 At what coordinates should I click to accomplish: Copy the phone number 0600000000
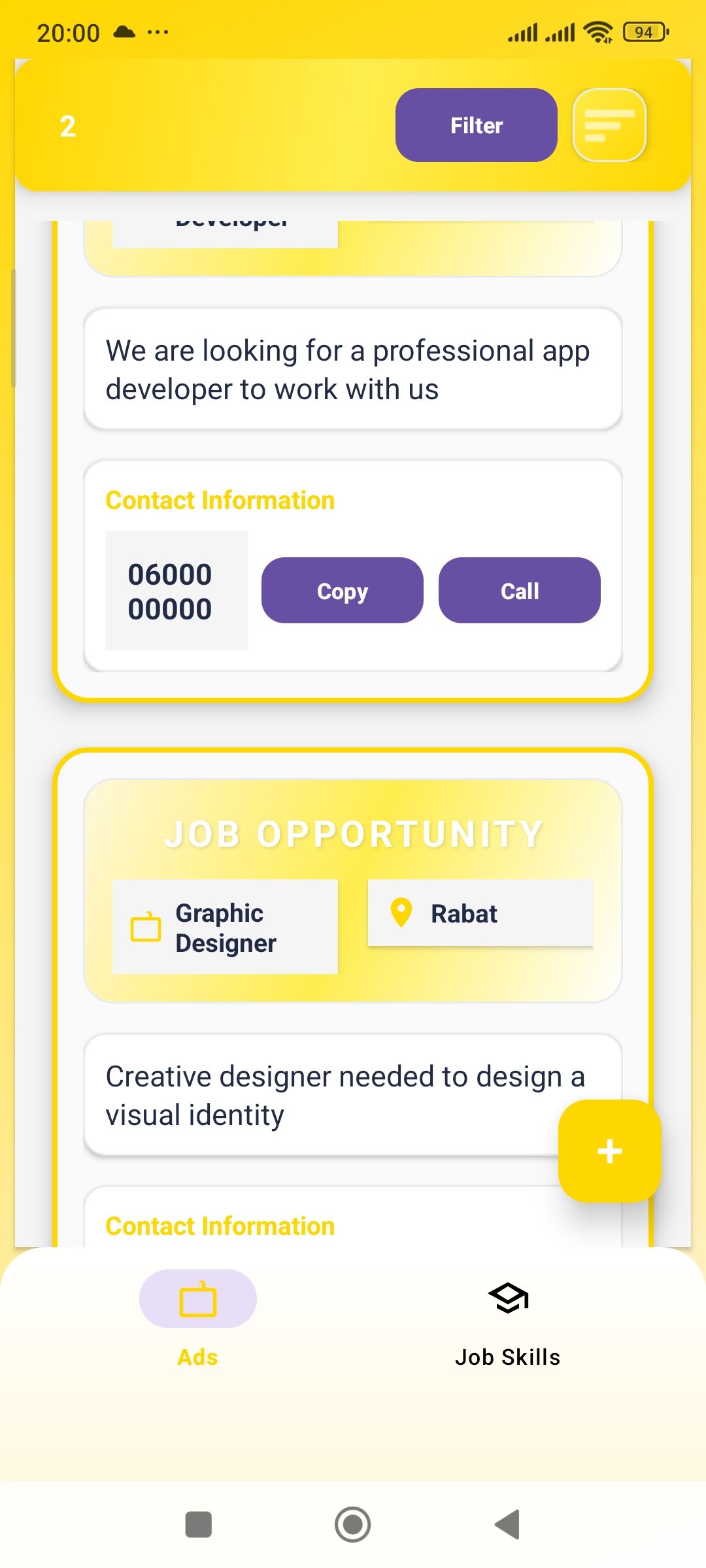(342, 591)
